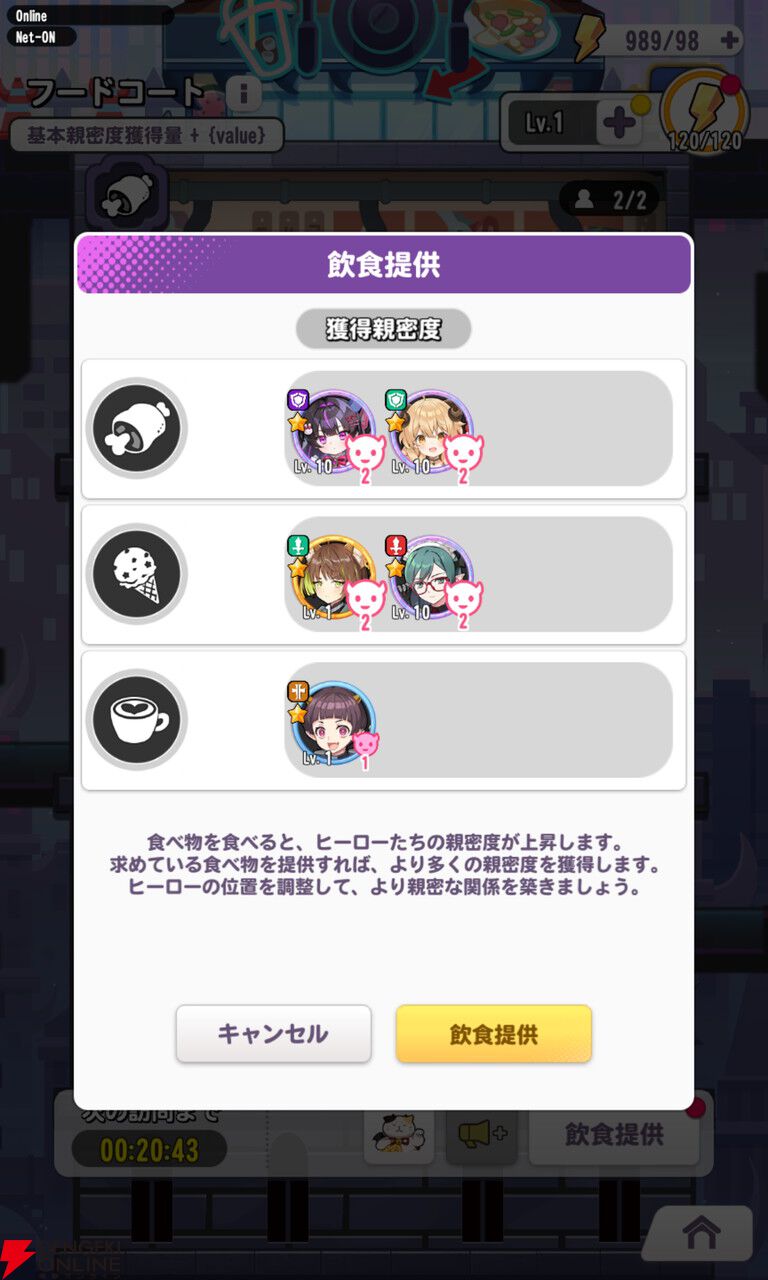Select the hero in the coffee row
The width and height of the screenshot is (768, 1280).
[x=334, y=724]
